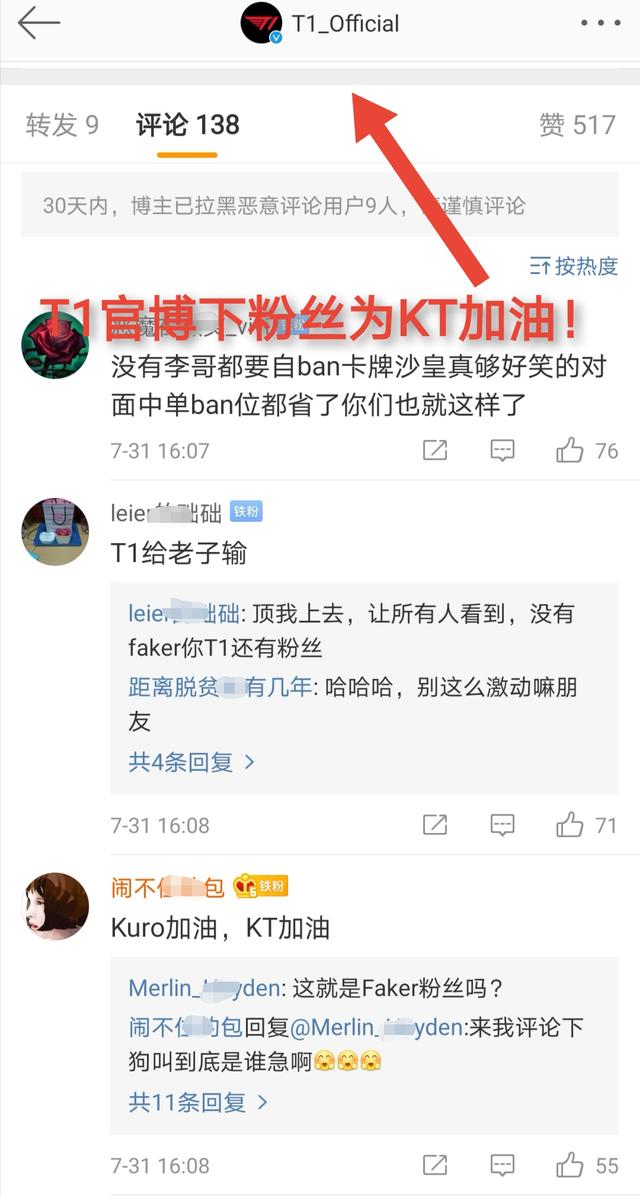Switch to the 转发 9 tab
Viewport: 640px width, 1198px height.
(62, 125)
